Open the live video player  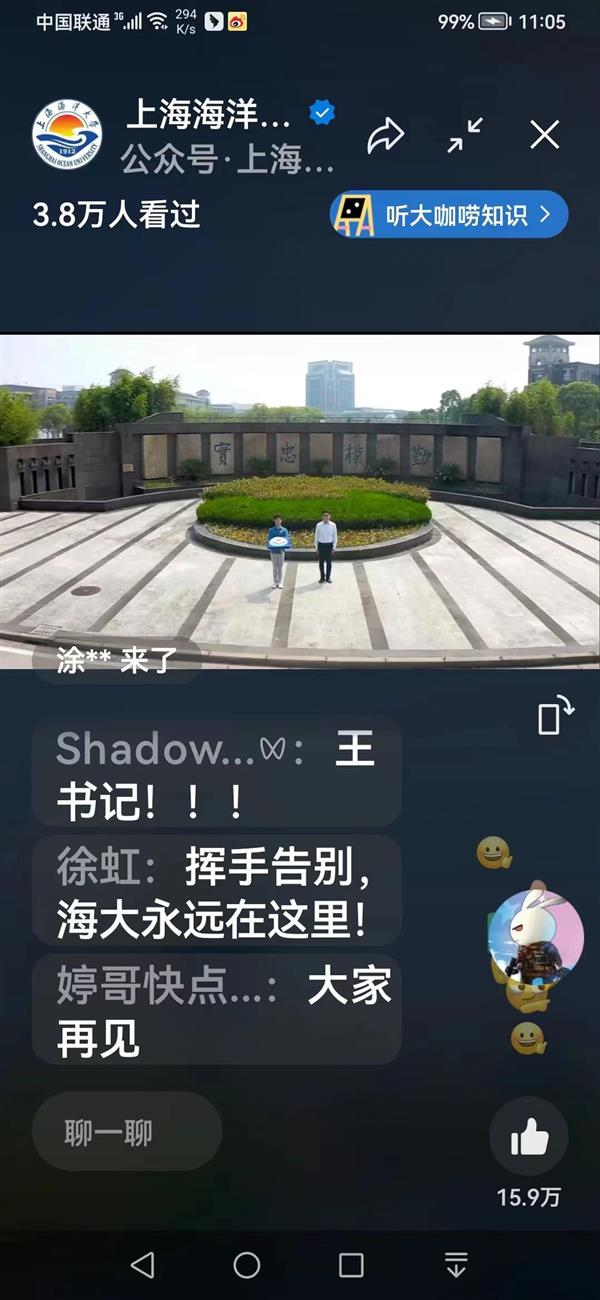300,500
